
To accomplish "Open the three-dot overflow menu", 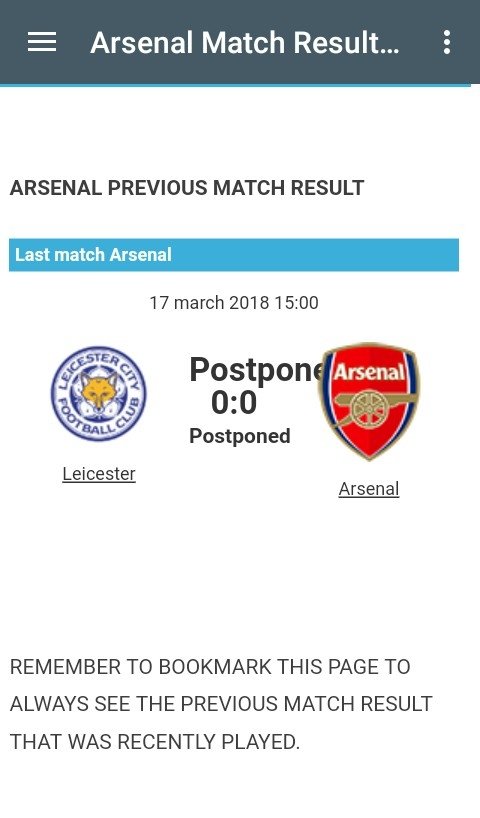I will pyautogui.click(x=447, y=42).
